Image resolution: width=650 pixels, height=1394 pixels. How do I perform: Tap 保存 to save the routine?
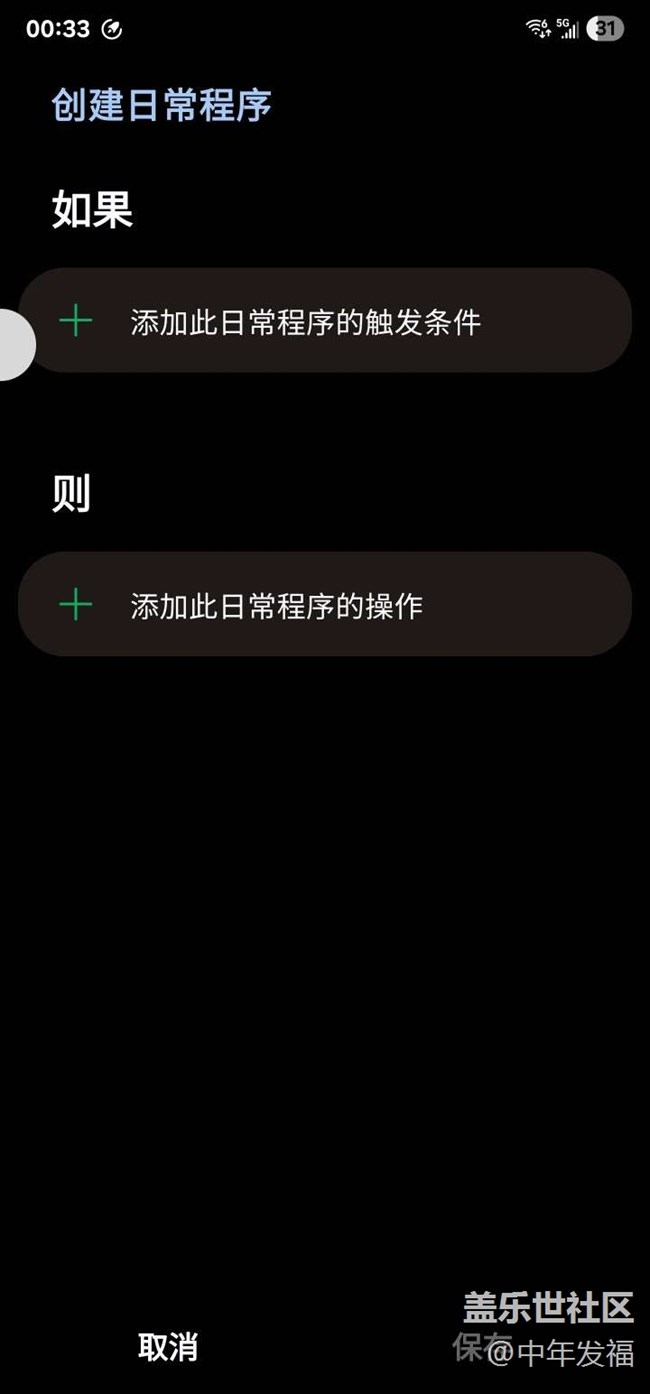point(482,1347)
